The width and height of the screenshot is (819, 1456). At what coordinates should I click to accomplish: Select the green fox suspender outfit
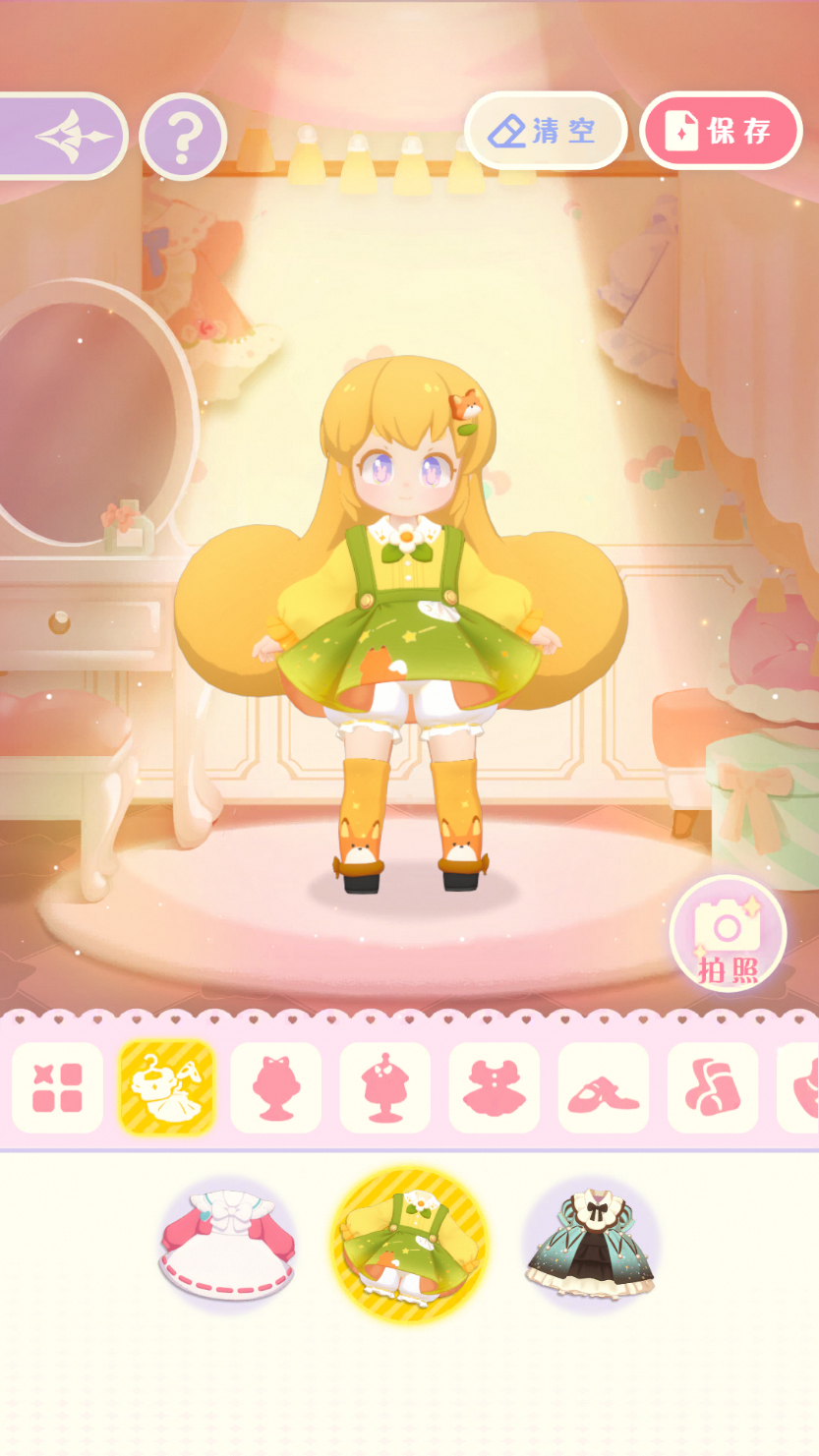409,1246
